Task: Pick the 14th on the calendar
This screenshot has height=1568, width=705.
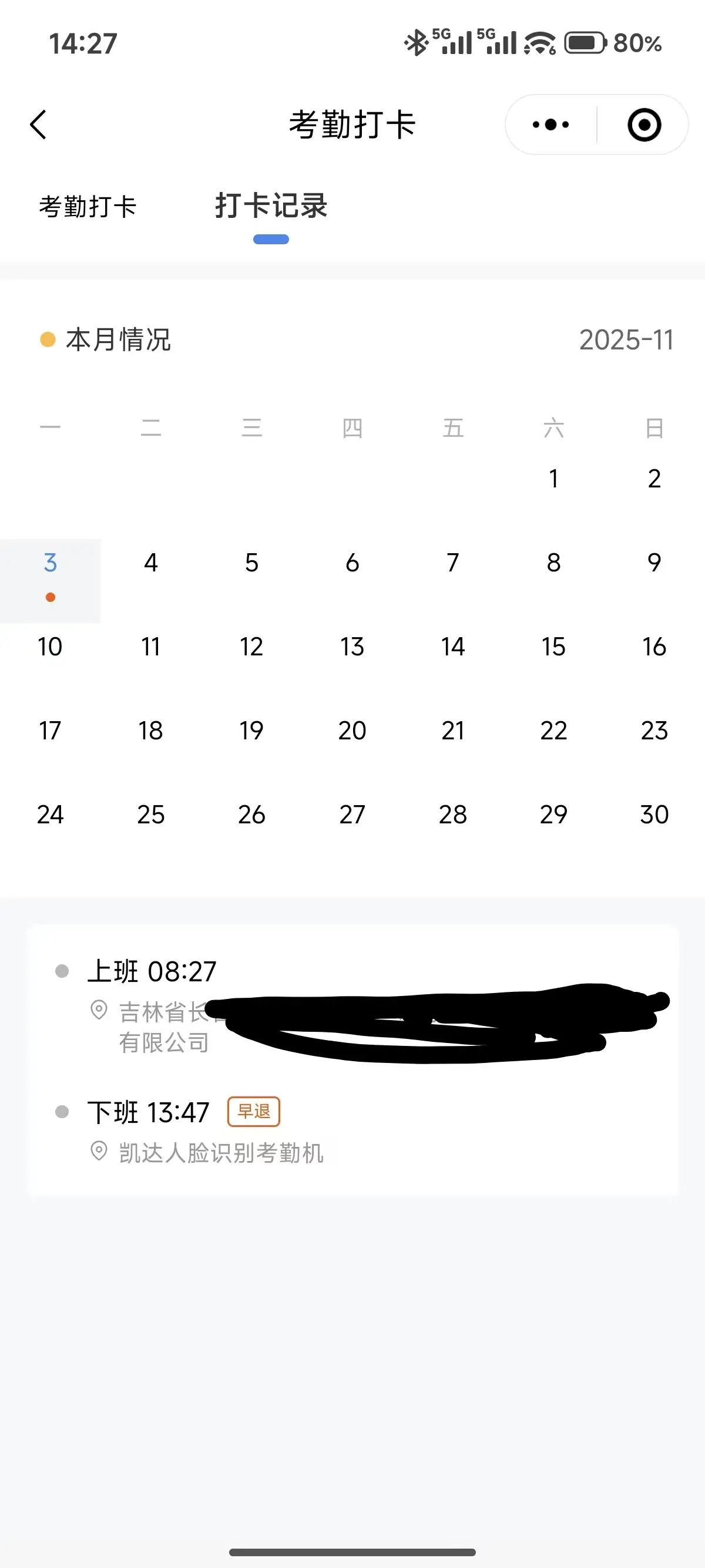Action: point(452,647)
